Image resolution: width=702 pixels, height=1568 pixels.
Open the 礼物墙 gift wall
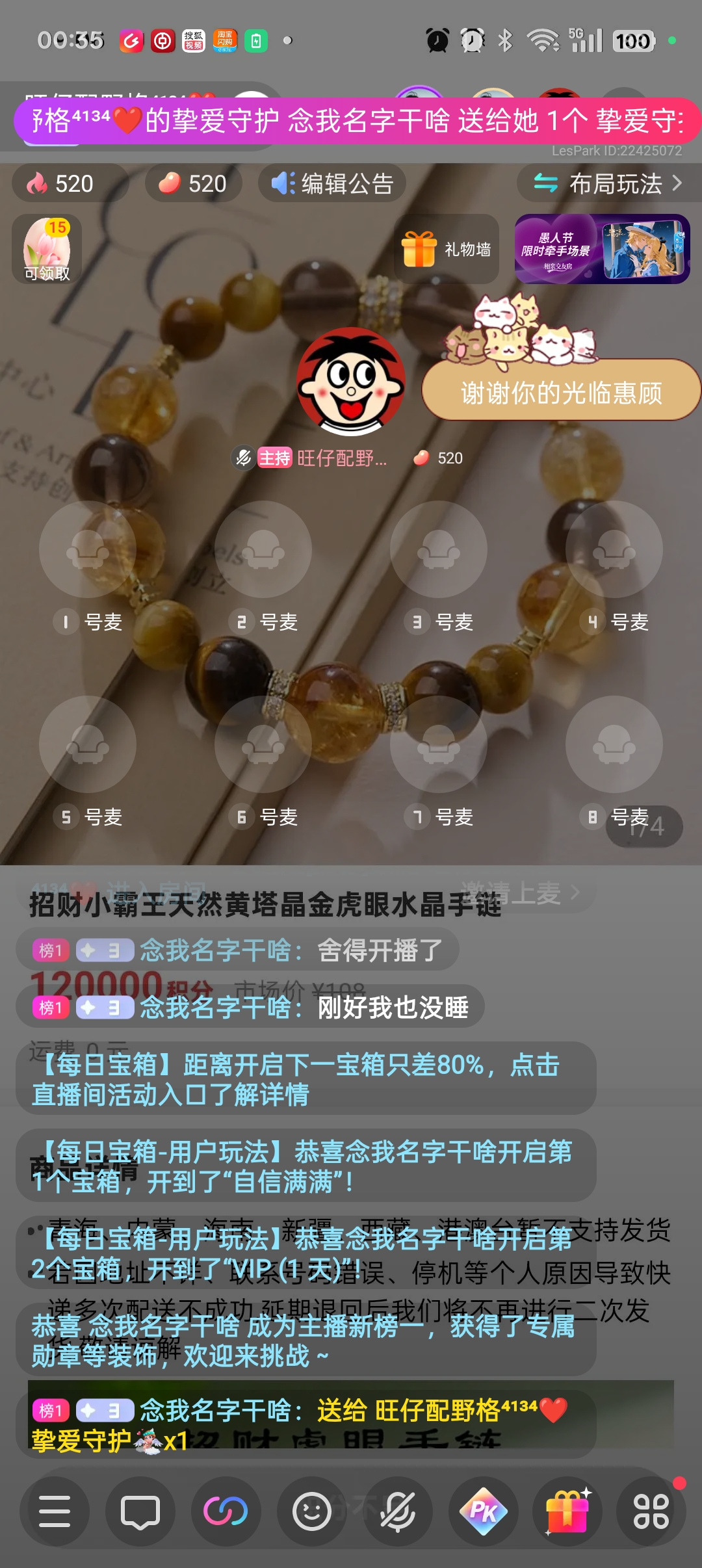pyautogui.click(x=447, y=249)
